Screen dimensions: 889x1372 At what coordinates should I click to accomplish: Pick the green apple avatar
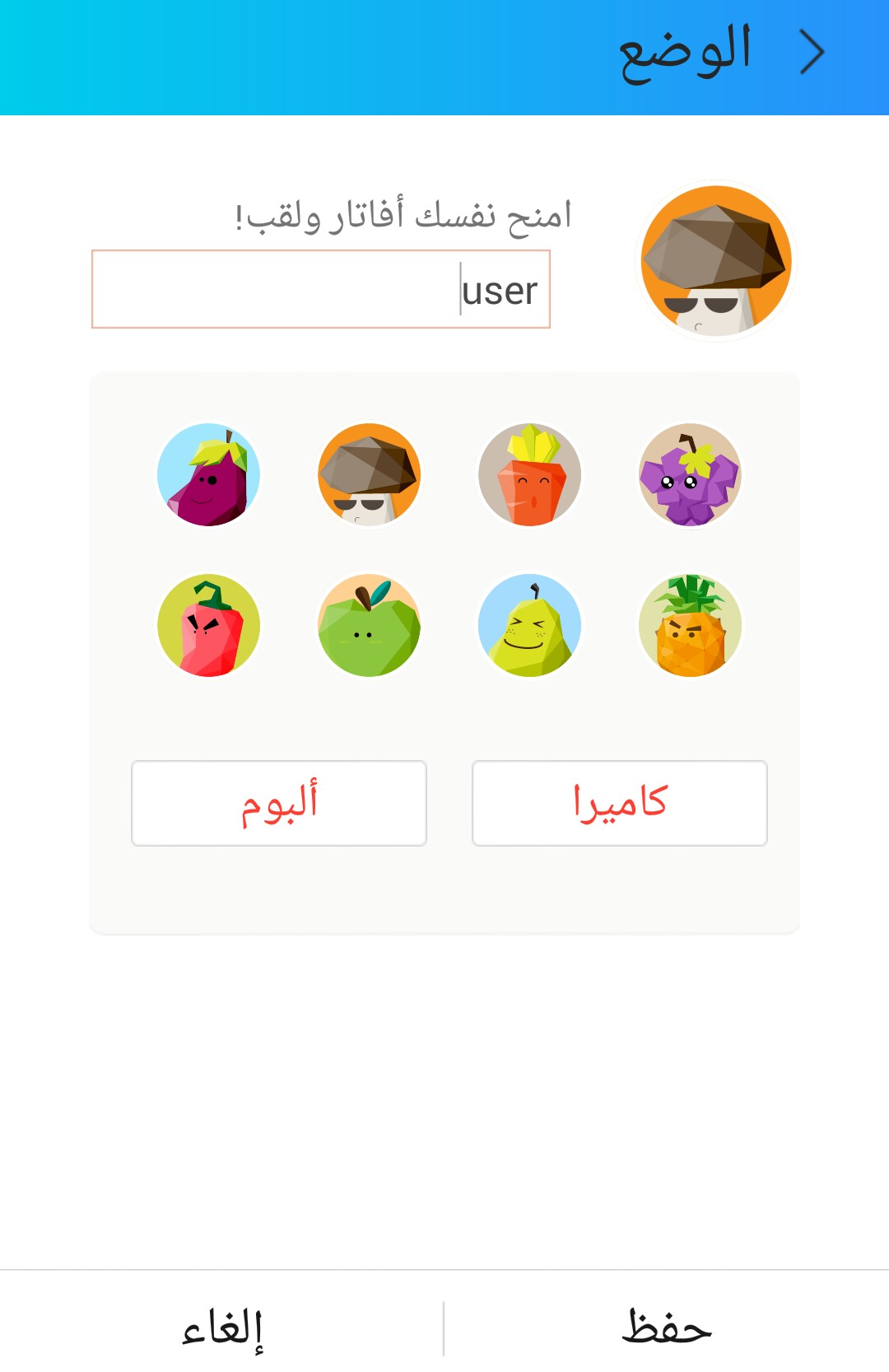coord(370,626)
